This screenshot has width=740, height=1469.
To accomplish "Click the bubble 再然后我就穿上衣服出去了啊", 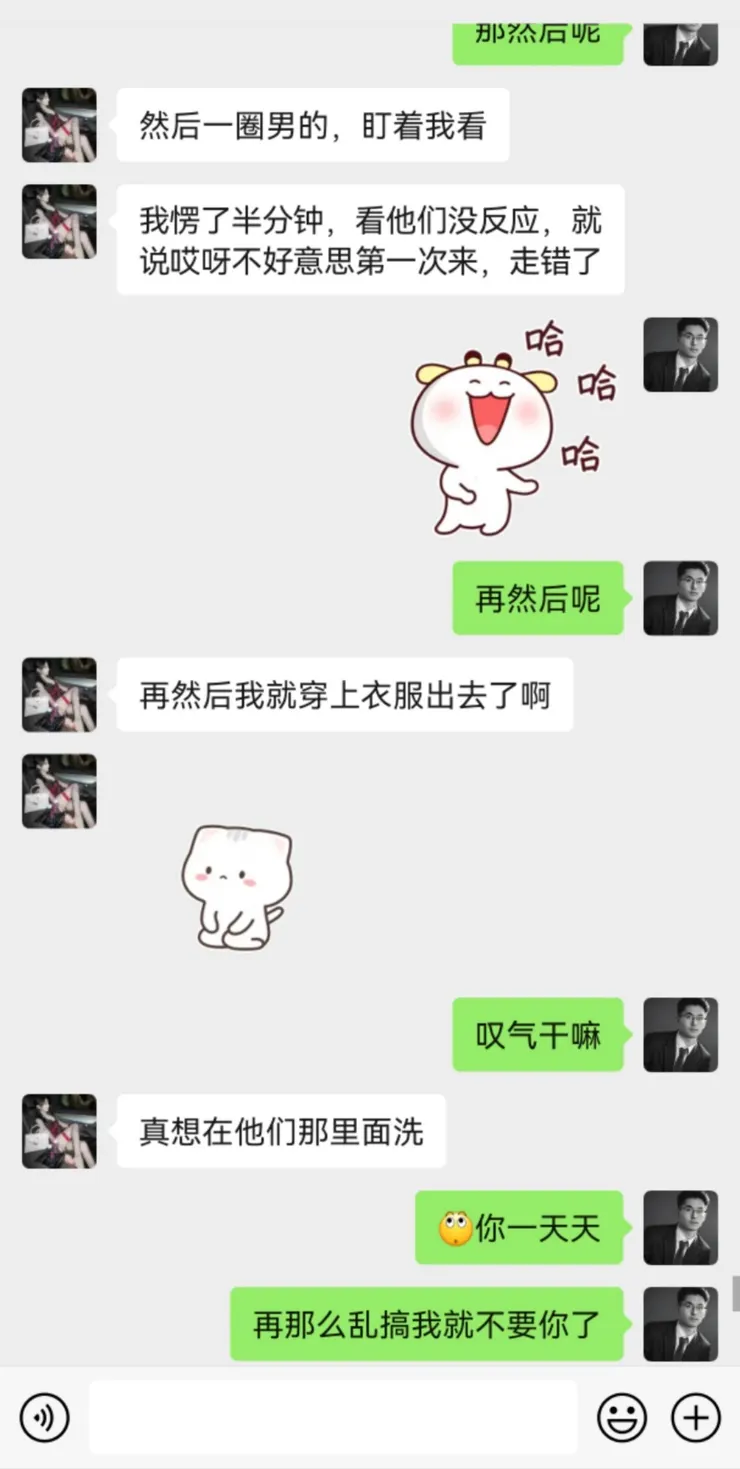I will 344,694.
